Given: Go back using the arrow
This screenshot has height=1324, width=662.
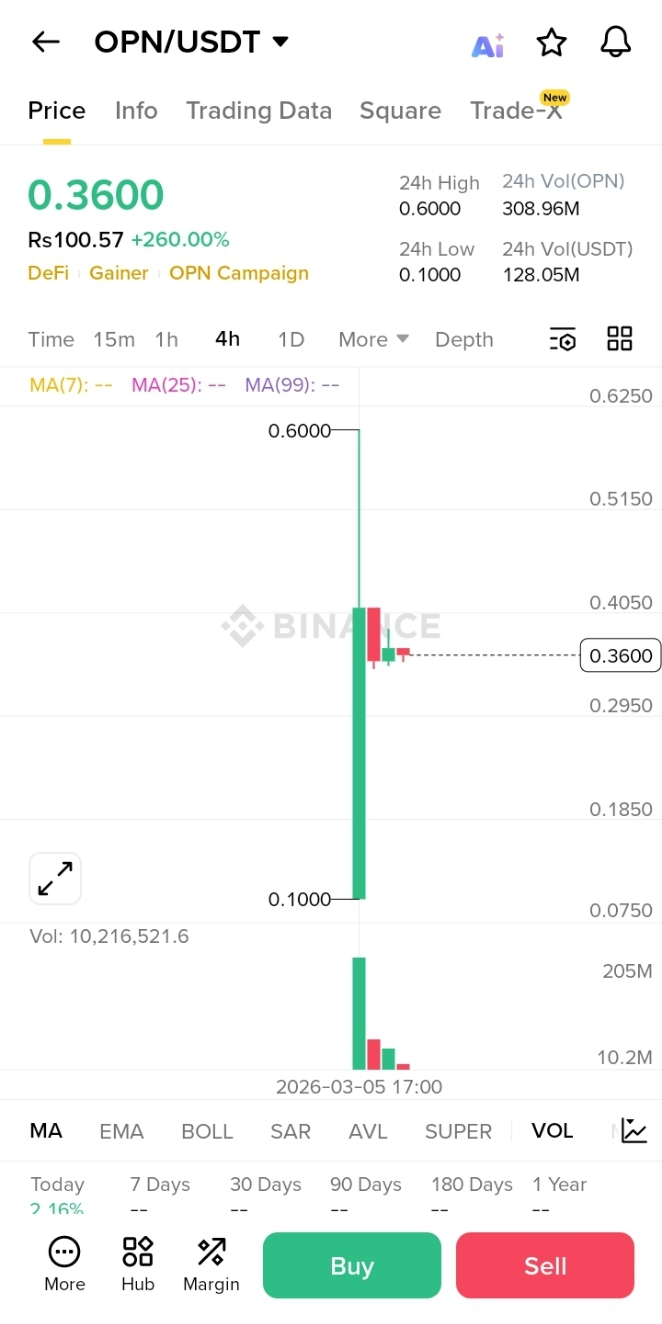Looking at the screenshot, I should 46,42.
